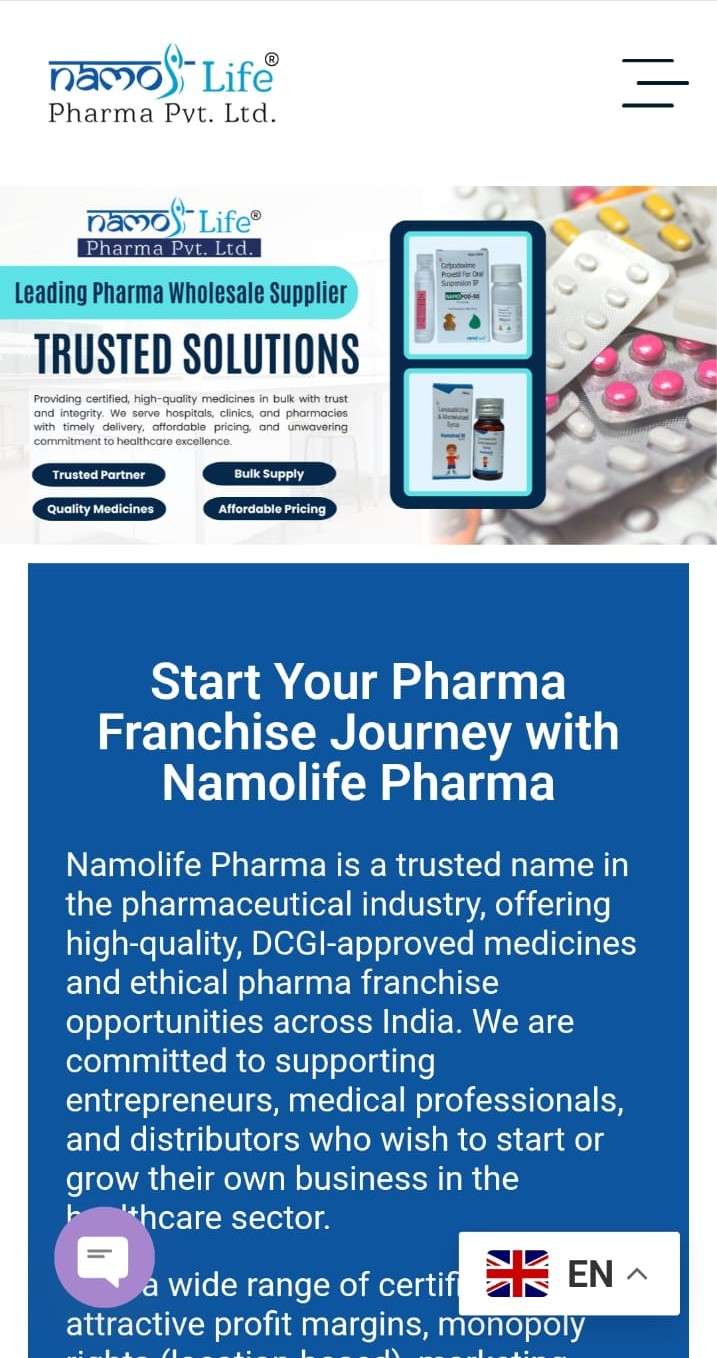Expand the EN language selector

pos(568,1273)
